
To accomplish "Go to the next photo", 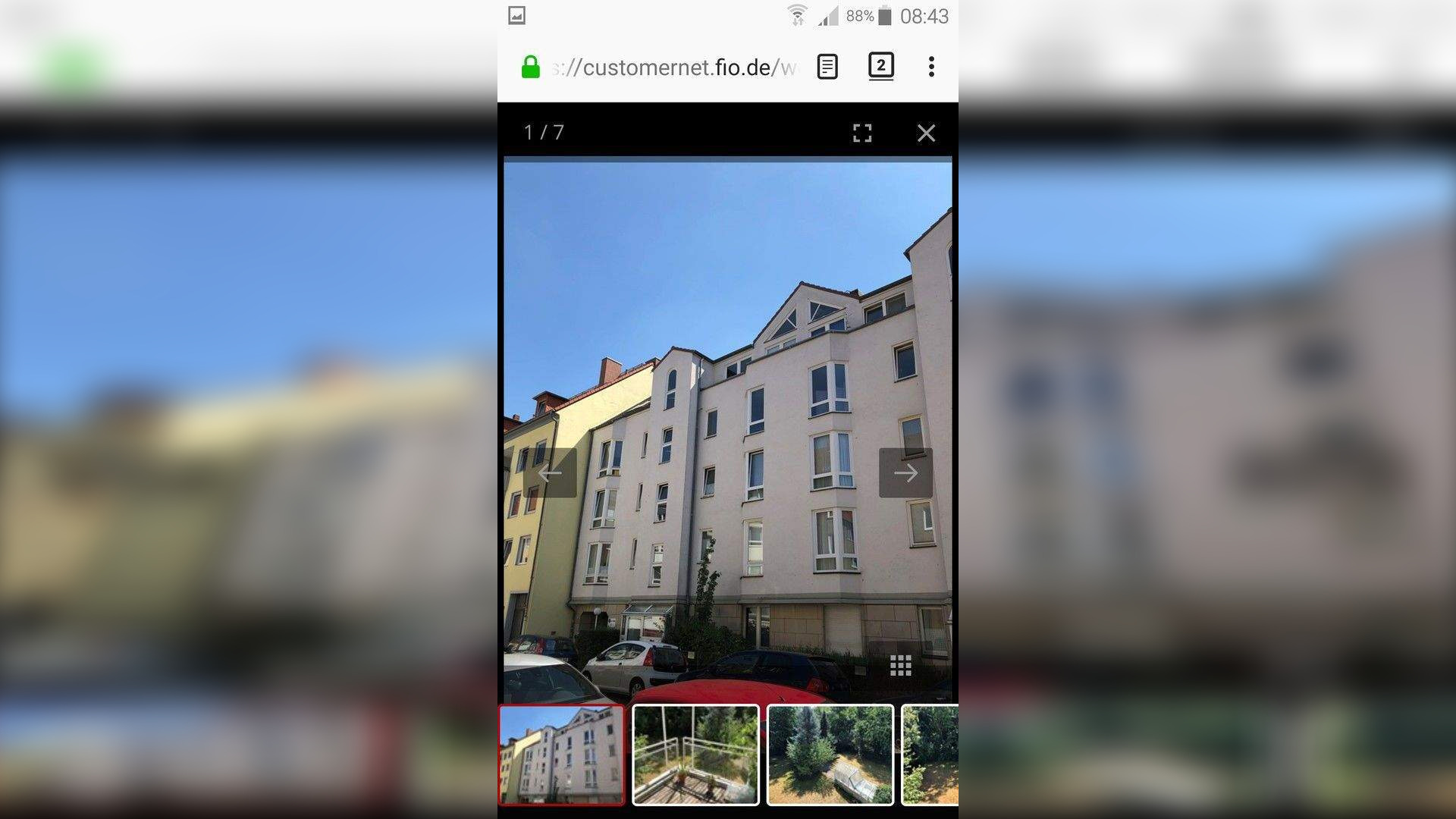I will [x=905, y=473].
